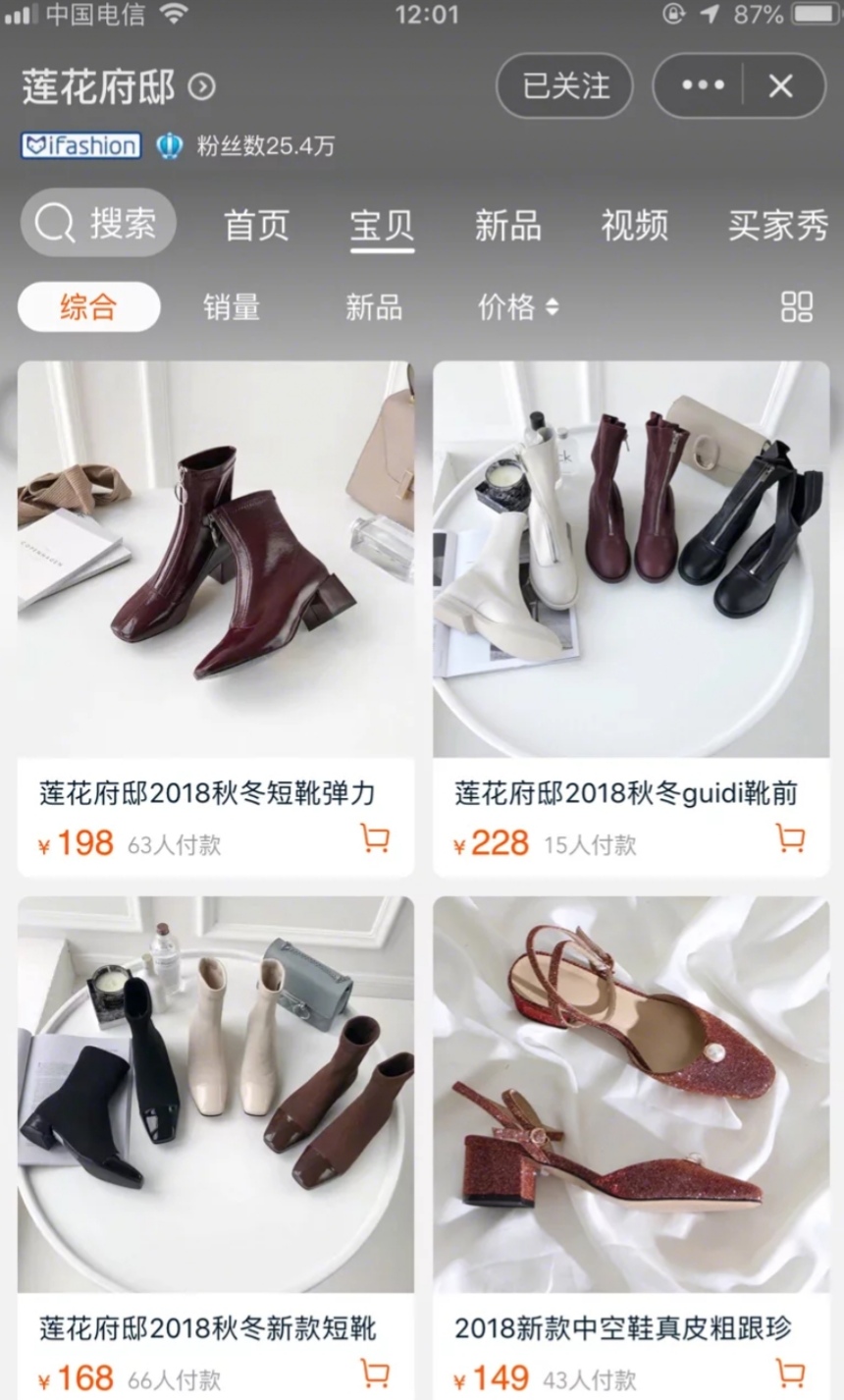Image resolution: width=844 pixels, height=1400 pixels.
Task: Click the ifashion badge icon
Action: [80, 145]
